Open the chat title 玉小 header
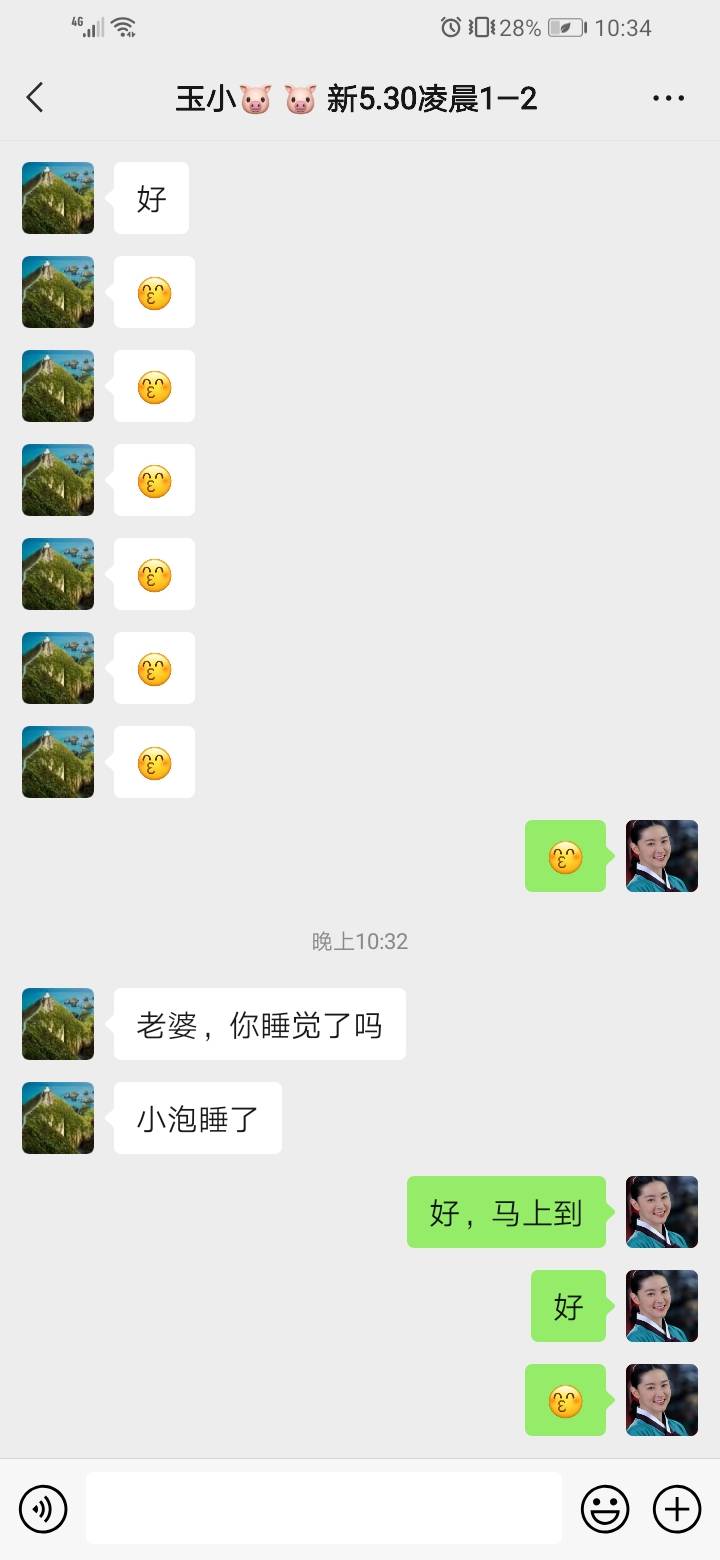Screen dimensions: 720x1560 (x=360, y=97)
